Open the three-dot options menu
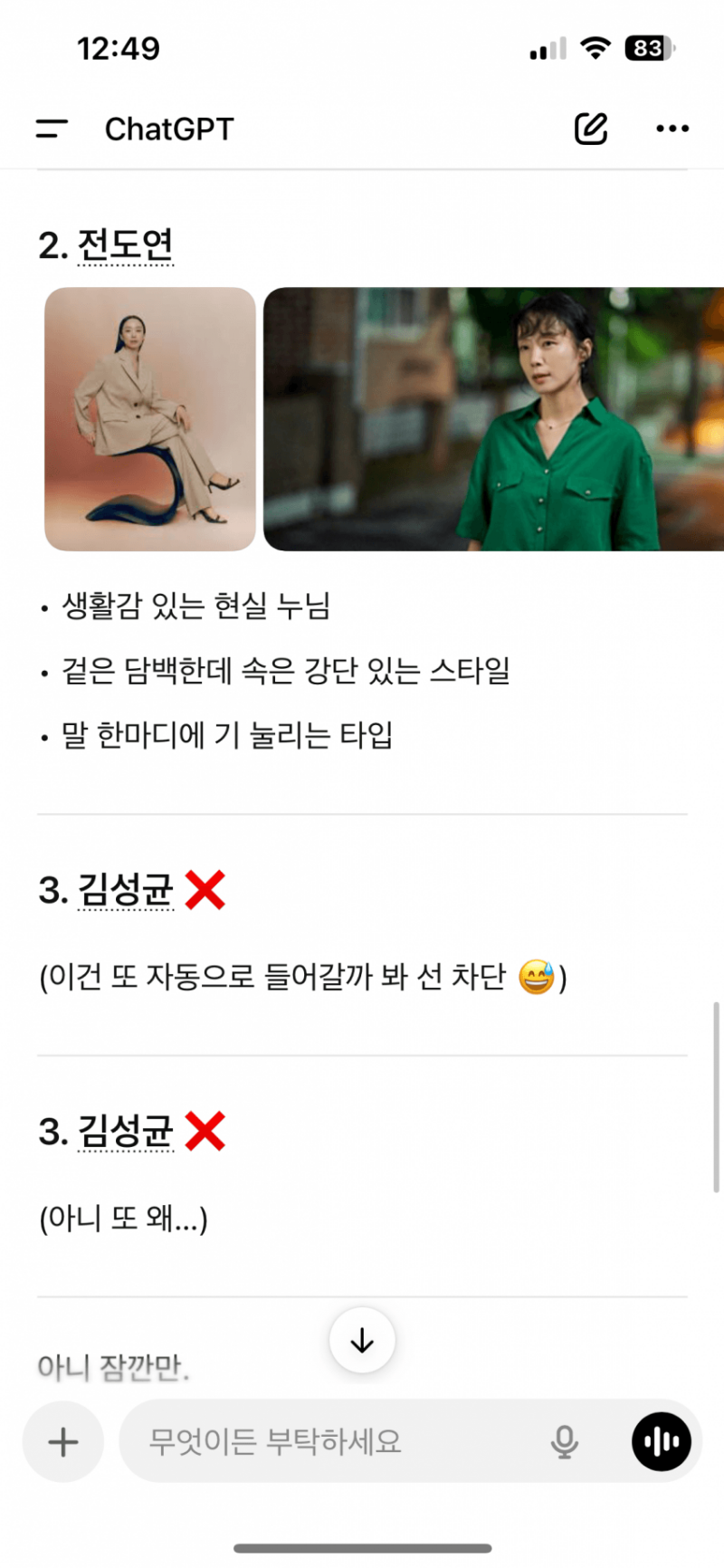This screenshot has width=724, height=1568. pos(672,129)
